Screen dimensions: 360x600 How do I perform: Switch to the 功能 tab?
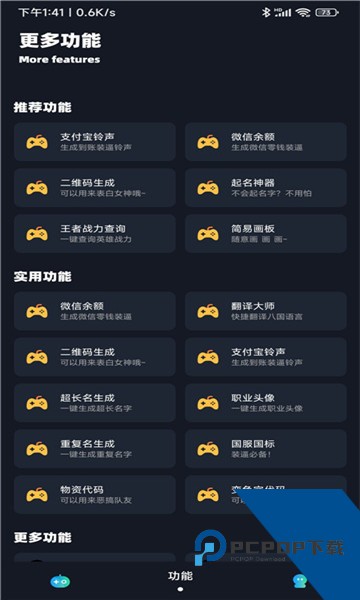point(180,580)
